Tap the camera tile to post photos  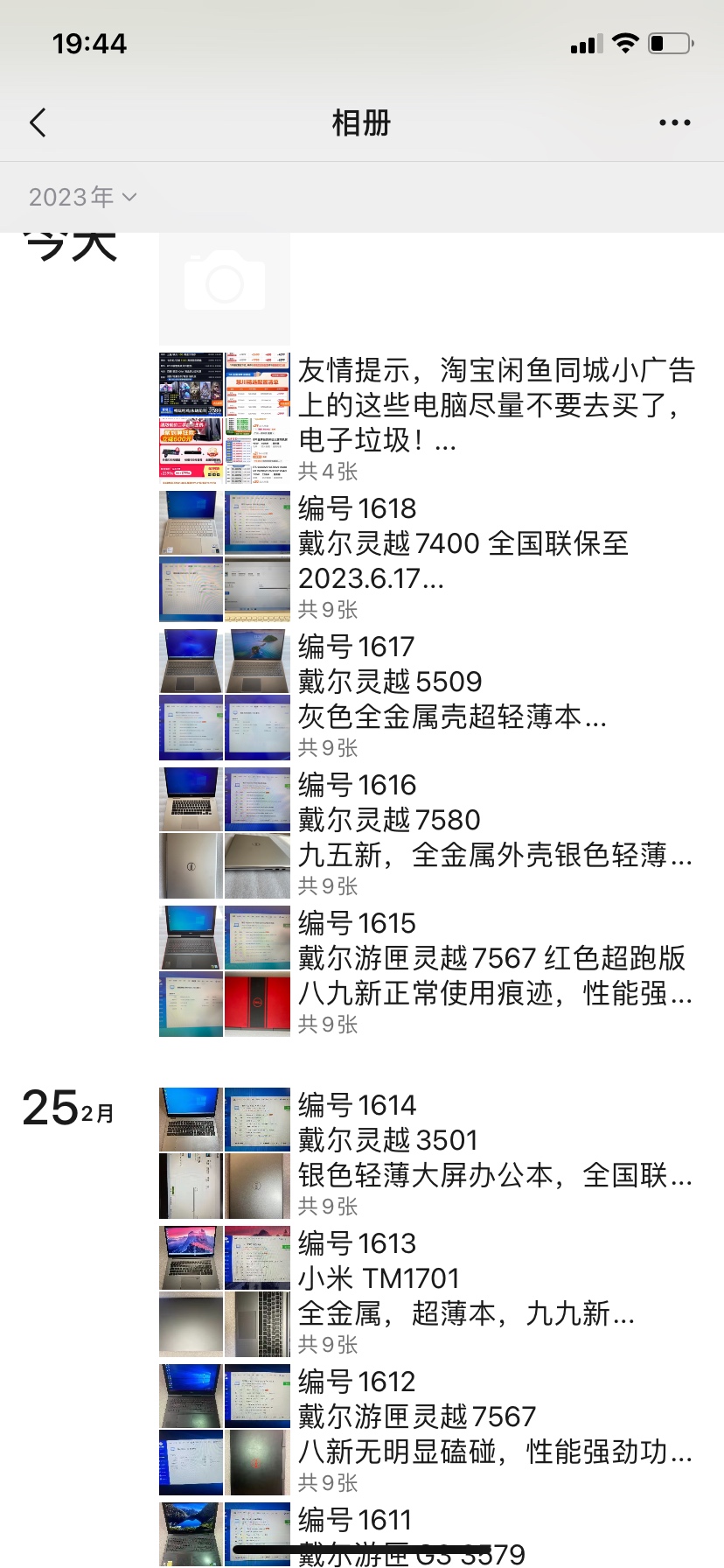[x=225, y=283]
